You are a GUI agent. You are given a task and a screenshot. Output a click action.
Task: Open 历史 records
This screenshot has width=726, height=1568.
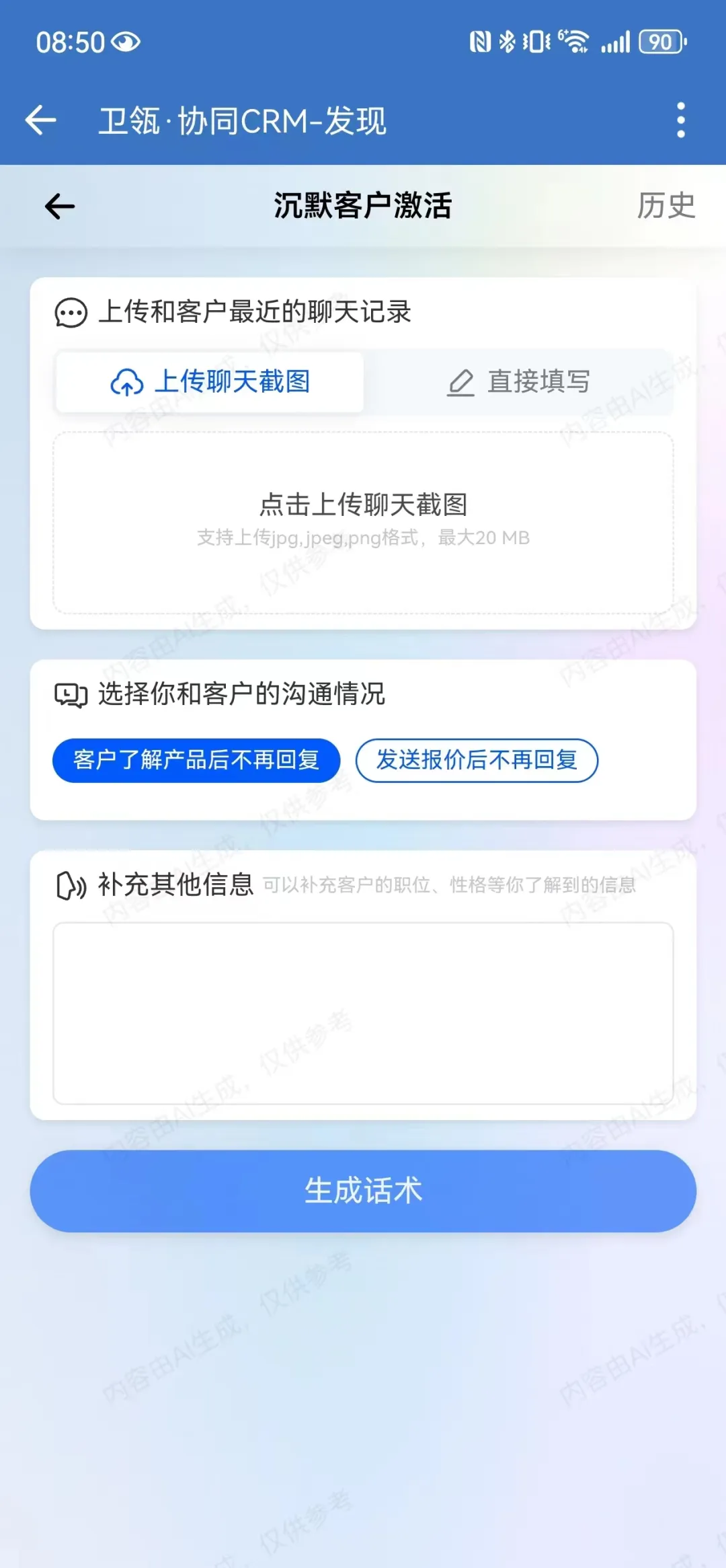pos(665,206)
